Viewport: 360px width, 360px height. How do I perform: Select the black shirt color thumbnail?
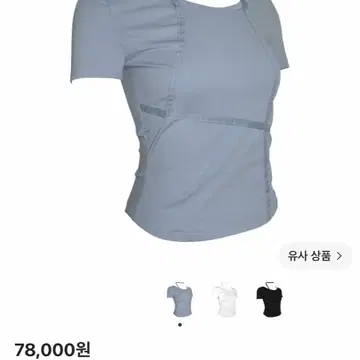click(x=269, y=299)
